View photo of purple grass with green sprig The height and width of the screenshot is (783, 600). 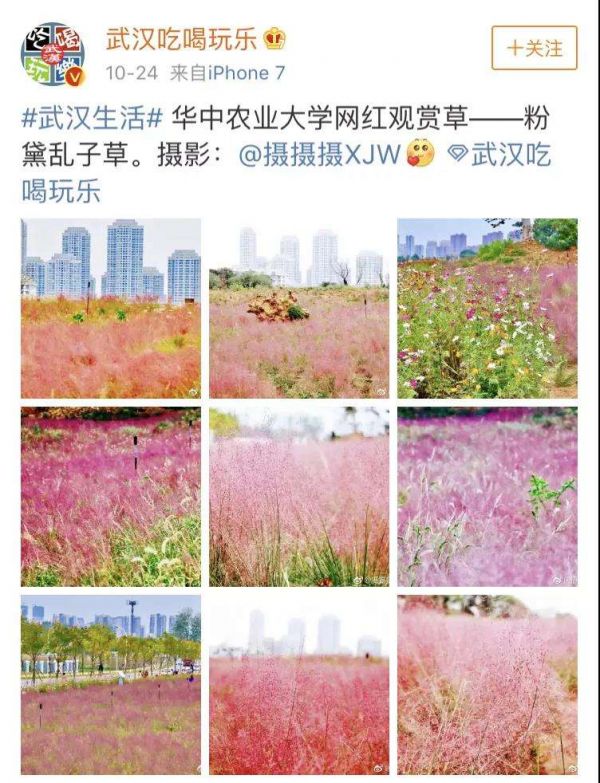(487, 496)
